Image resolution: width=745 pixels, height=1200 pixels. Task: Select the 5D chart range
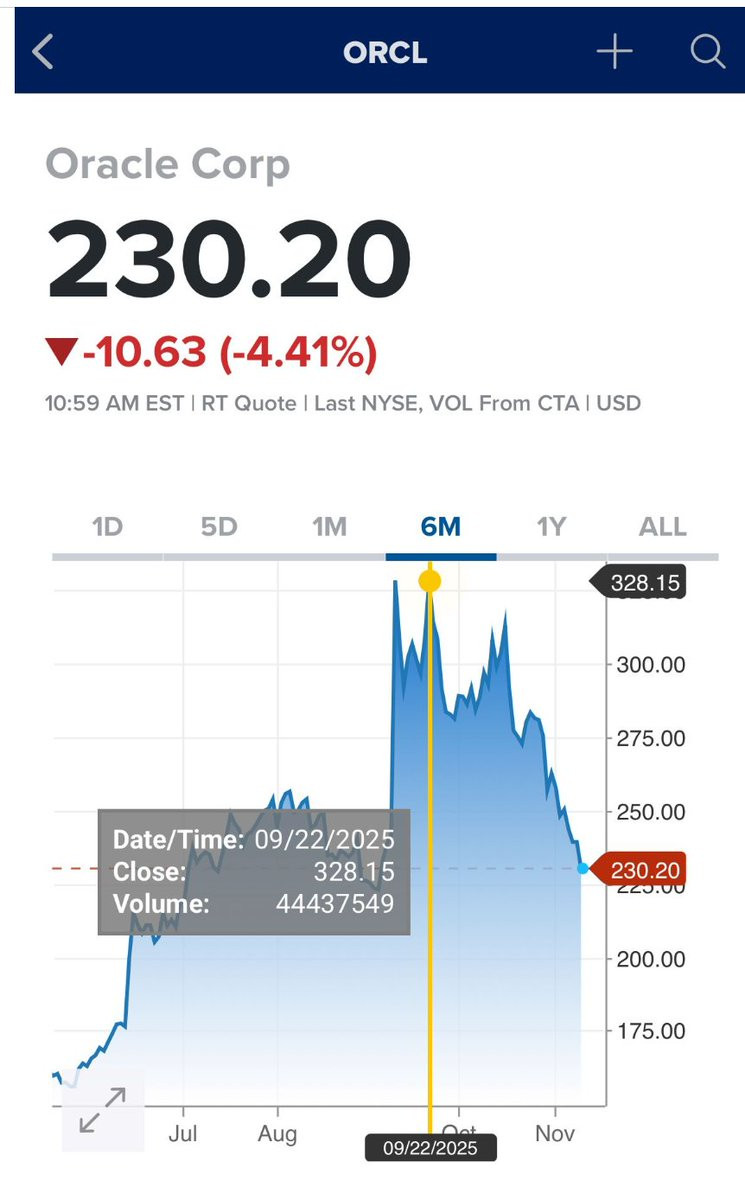click(218, 526)
